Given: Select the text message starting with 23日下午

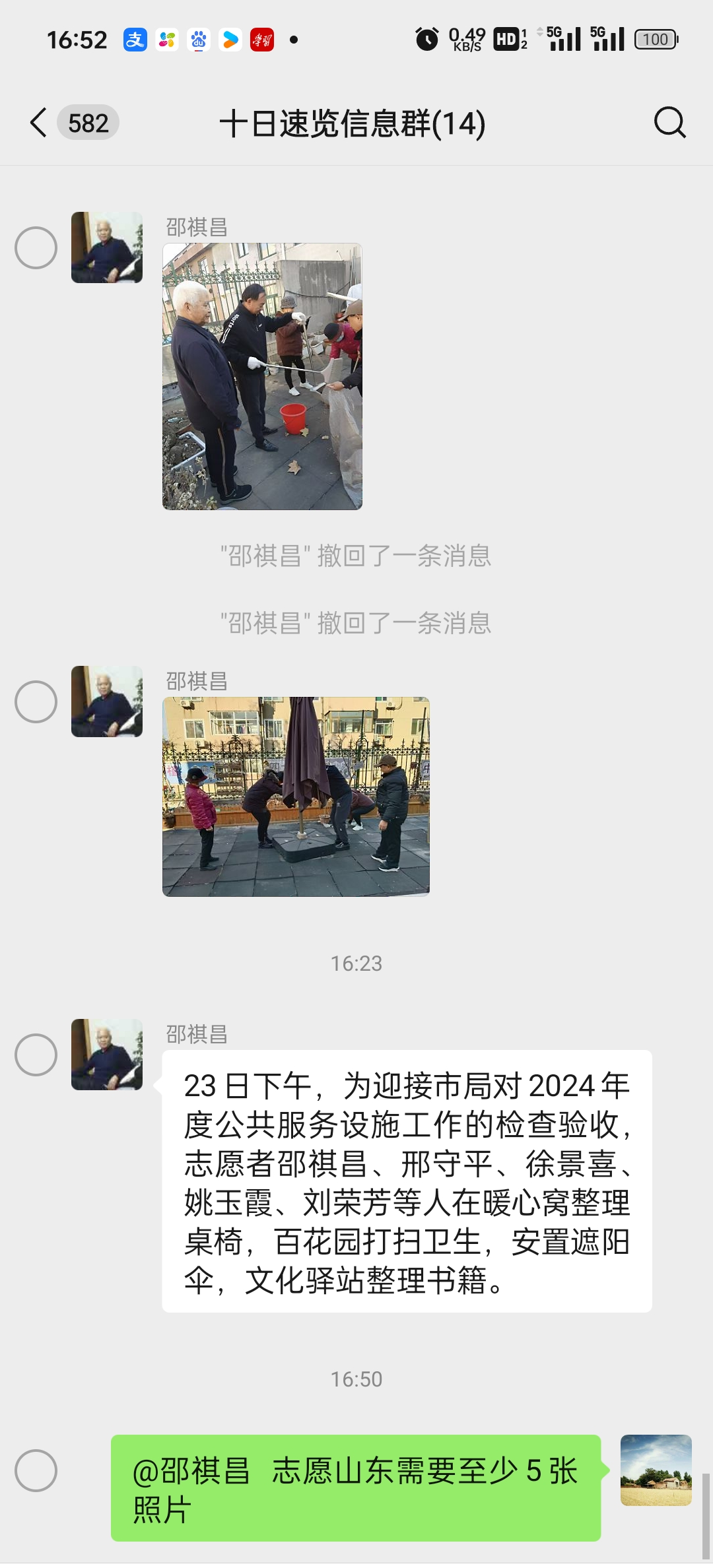Looking at the screenshot, I should tap(36, 1055).
